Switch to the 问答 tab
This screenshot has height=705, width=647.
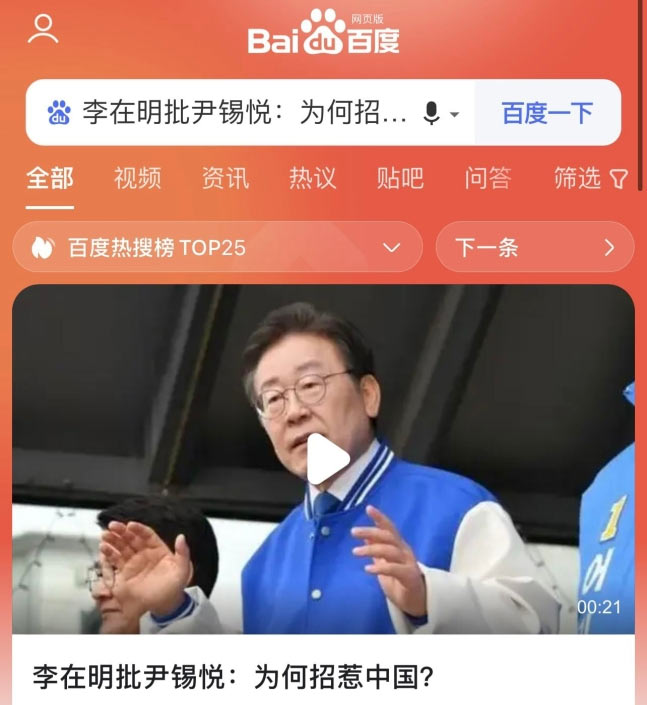488,179
